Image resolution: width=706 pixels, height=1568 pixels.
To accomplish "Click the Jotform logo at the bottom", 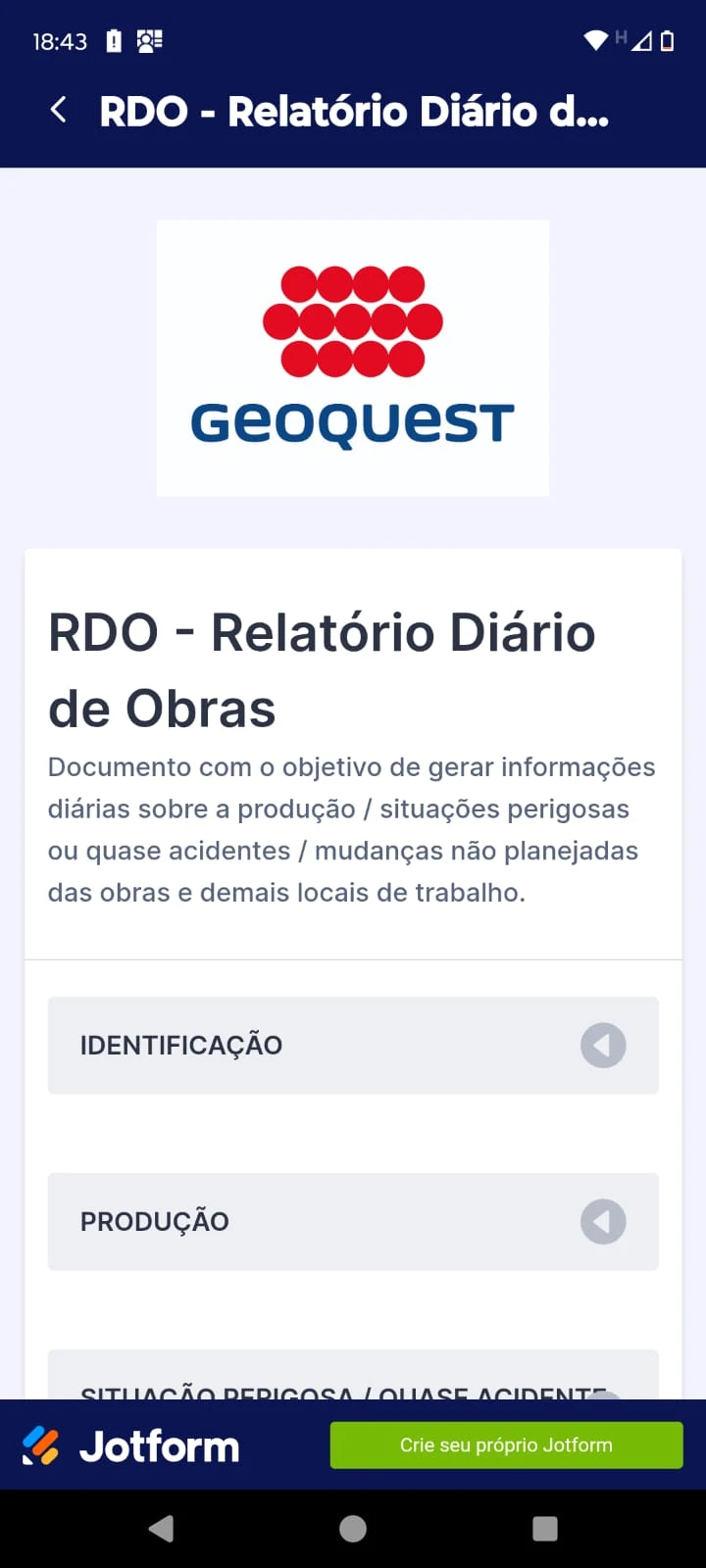I will pos(132,1445).
